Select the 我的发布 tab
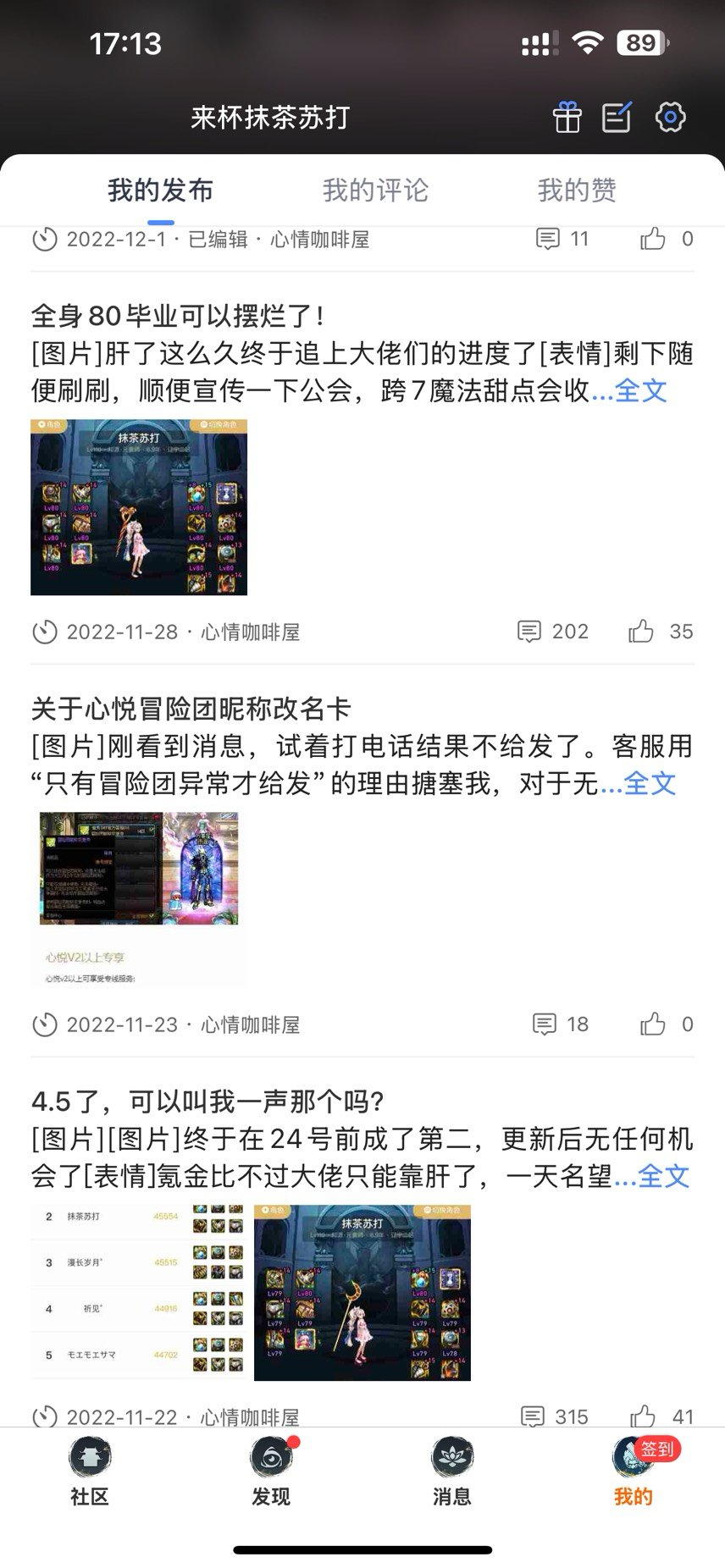 [x=160, y=190]
